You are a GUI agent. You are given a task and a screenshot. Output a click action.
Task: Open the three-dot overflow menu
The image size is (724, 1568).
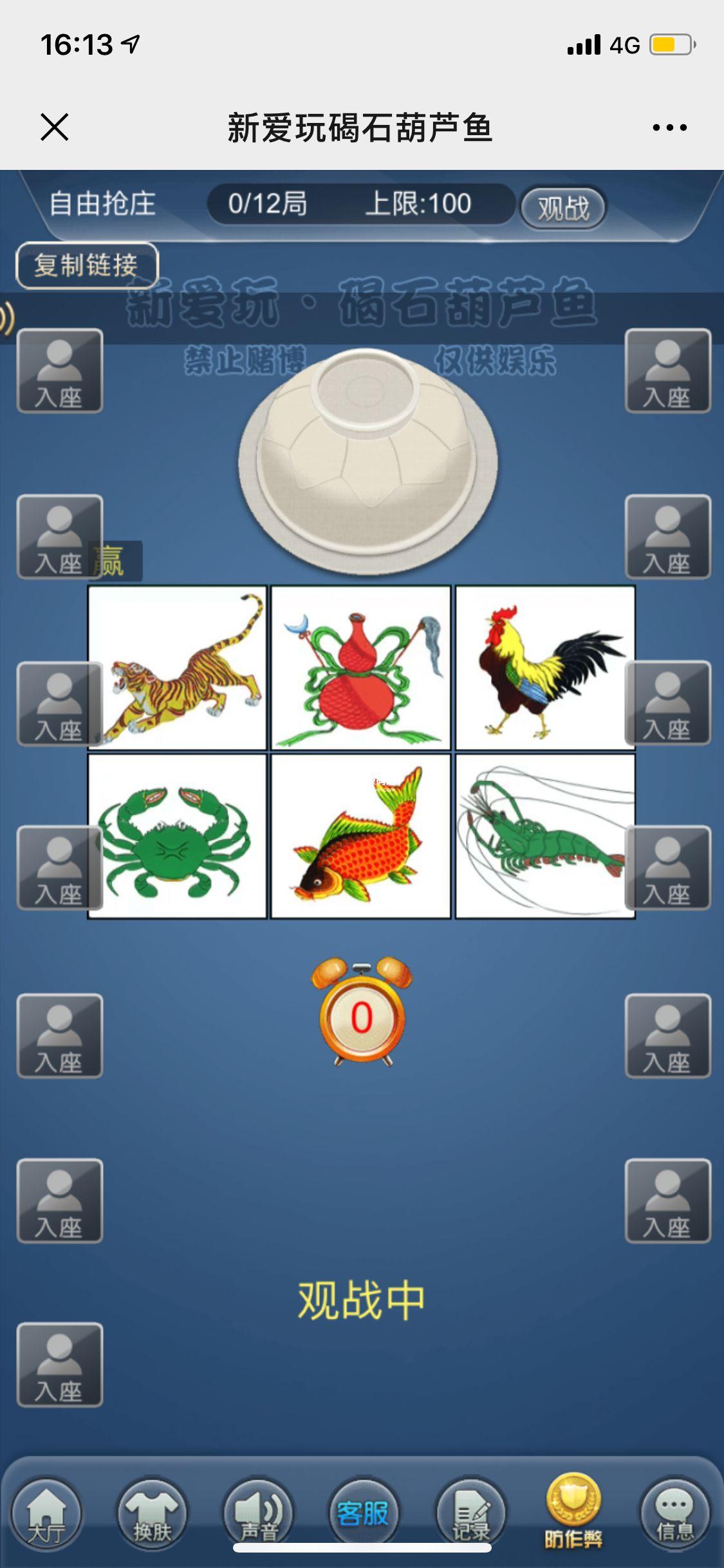pyautogui.click(x=669, y=127)
